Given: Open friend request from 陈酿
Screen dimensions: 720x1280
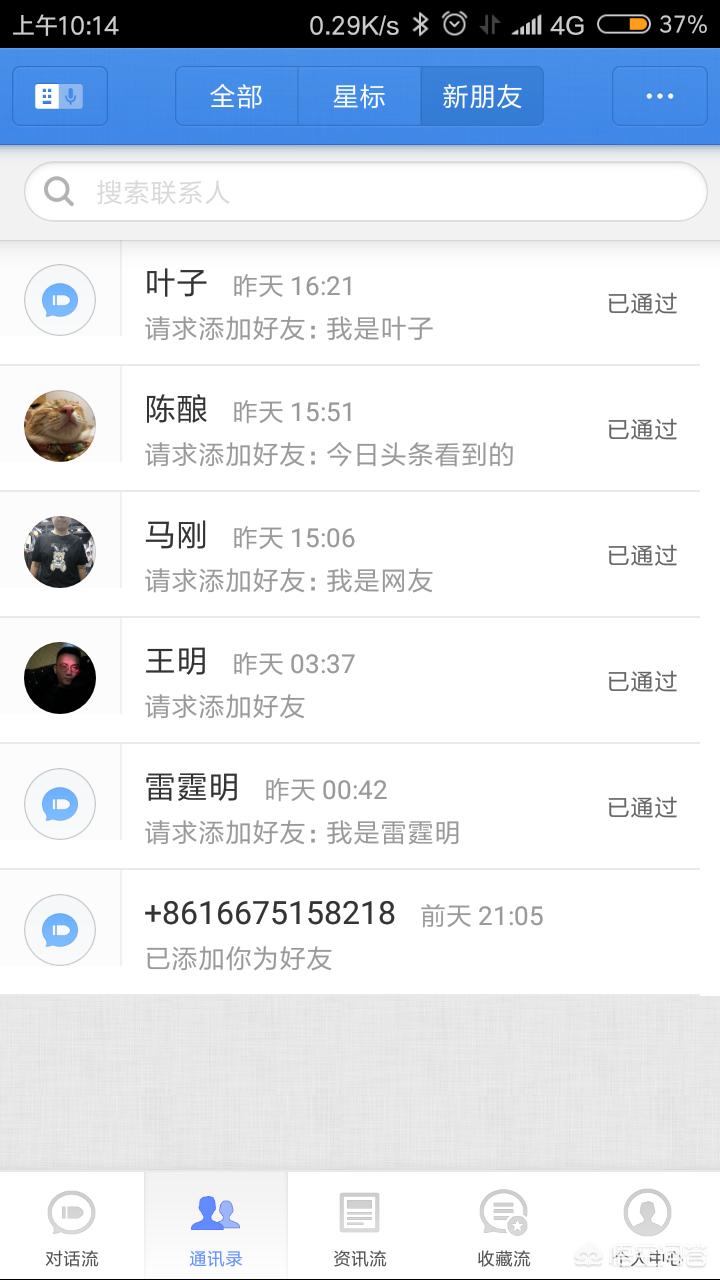Looking at the screenshot, I should point(360,429).
